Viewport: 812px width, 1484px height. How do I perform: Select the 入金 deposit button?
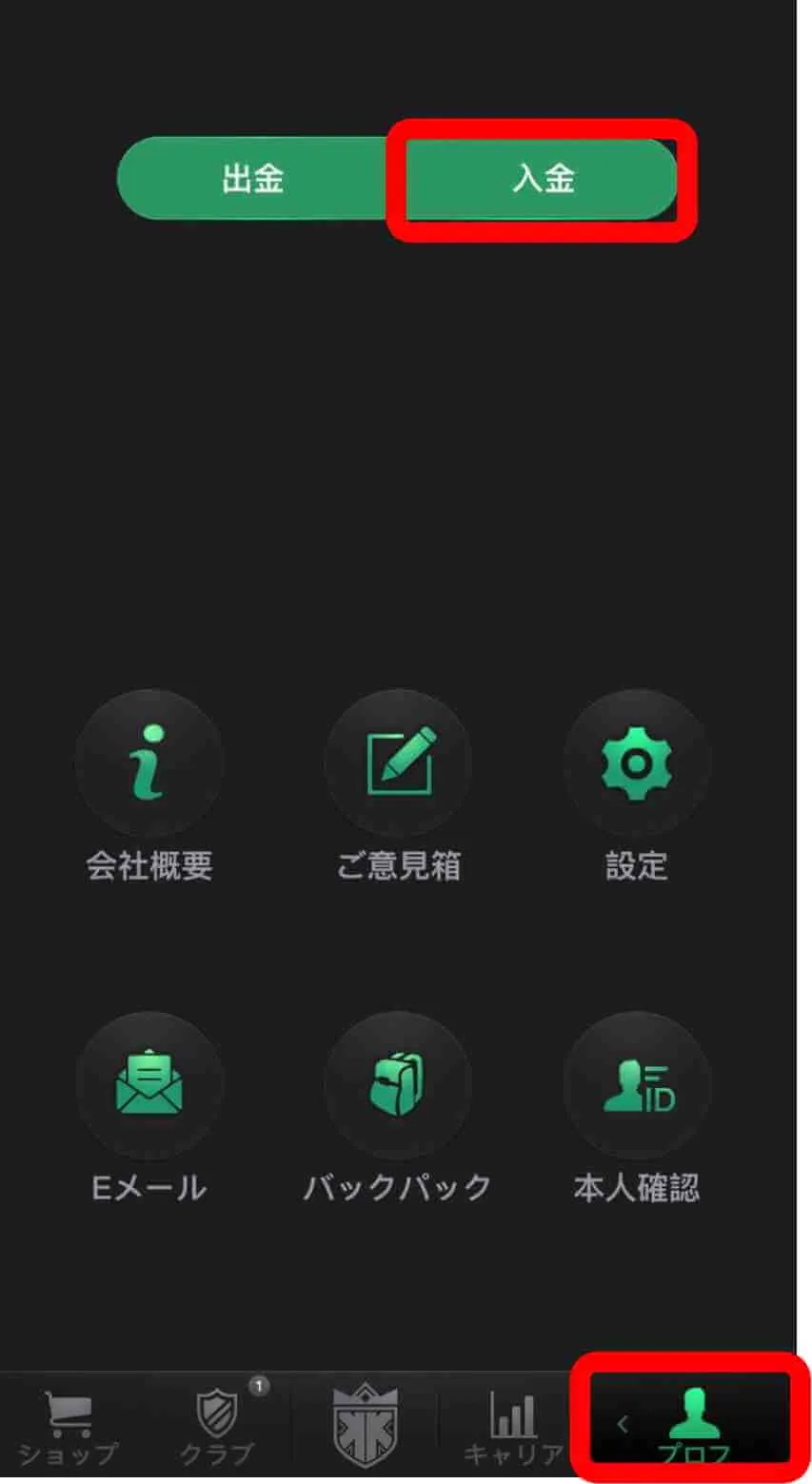tap(543, 179)
